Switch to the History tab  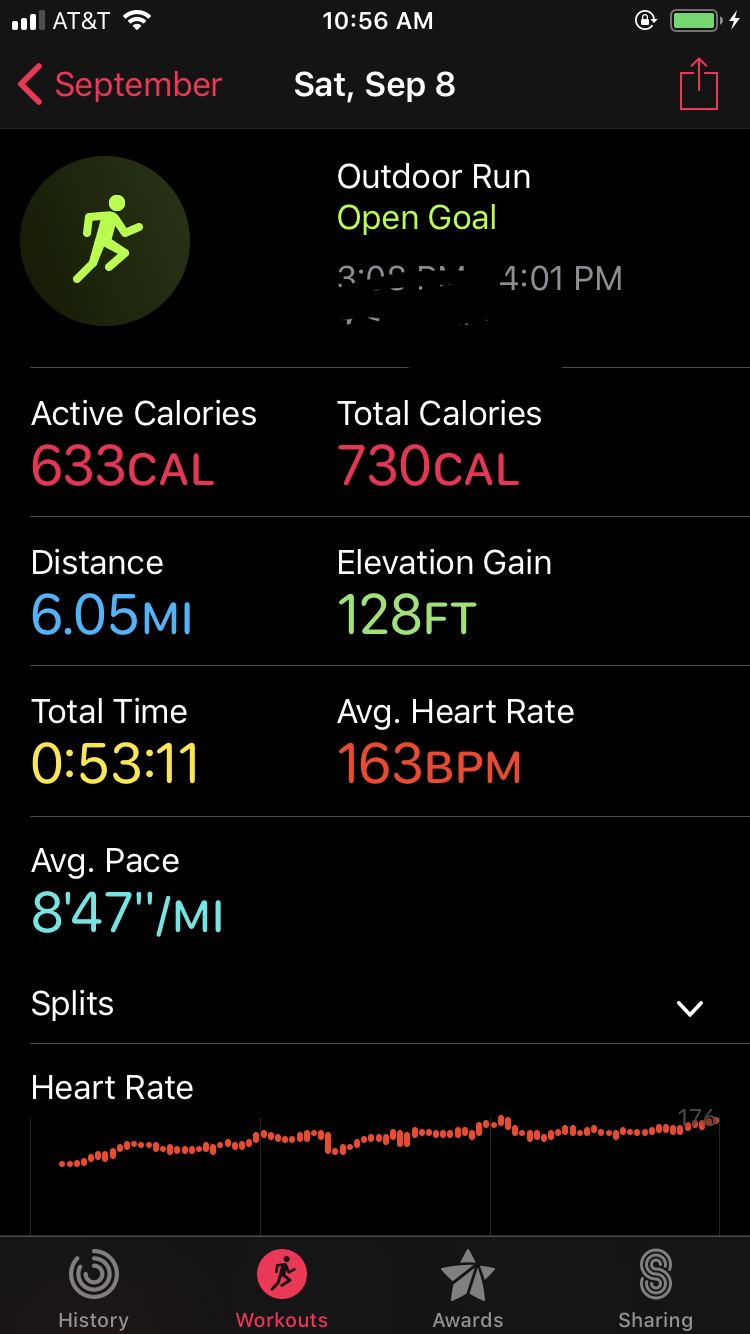point(93,1288)
